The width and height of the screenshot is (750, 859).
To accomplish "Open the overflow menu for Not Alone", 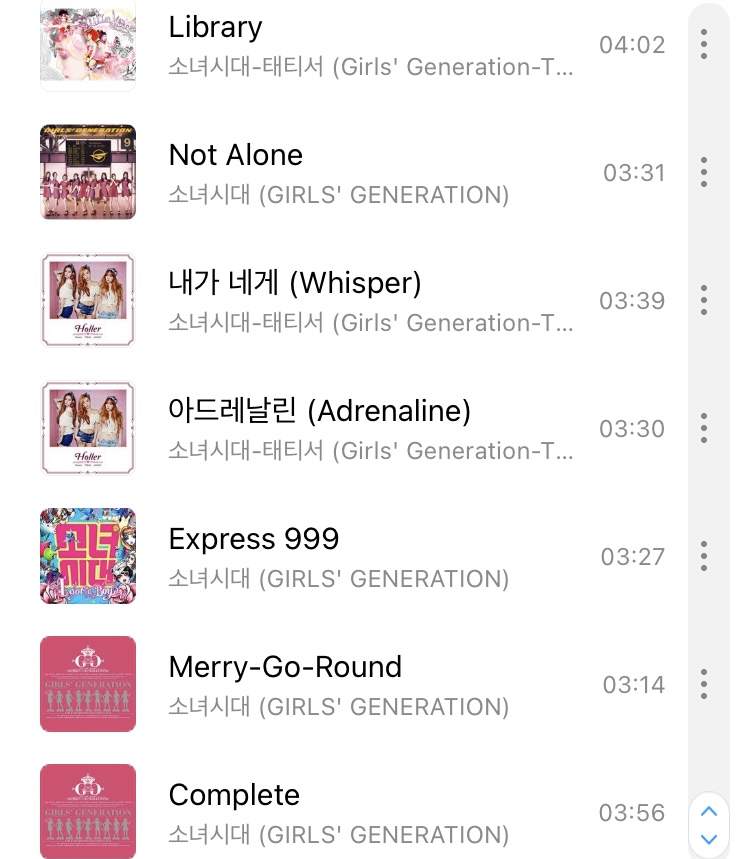I will (704, 172).
